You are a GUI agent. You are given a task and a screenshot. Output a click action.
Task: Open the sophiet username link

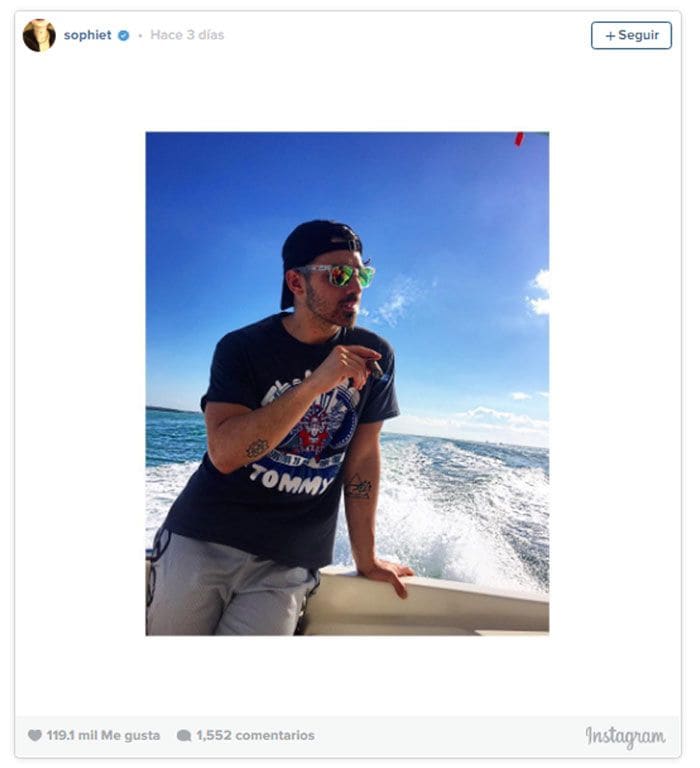point(87,35)
